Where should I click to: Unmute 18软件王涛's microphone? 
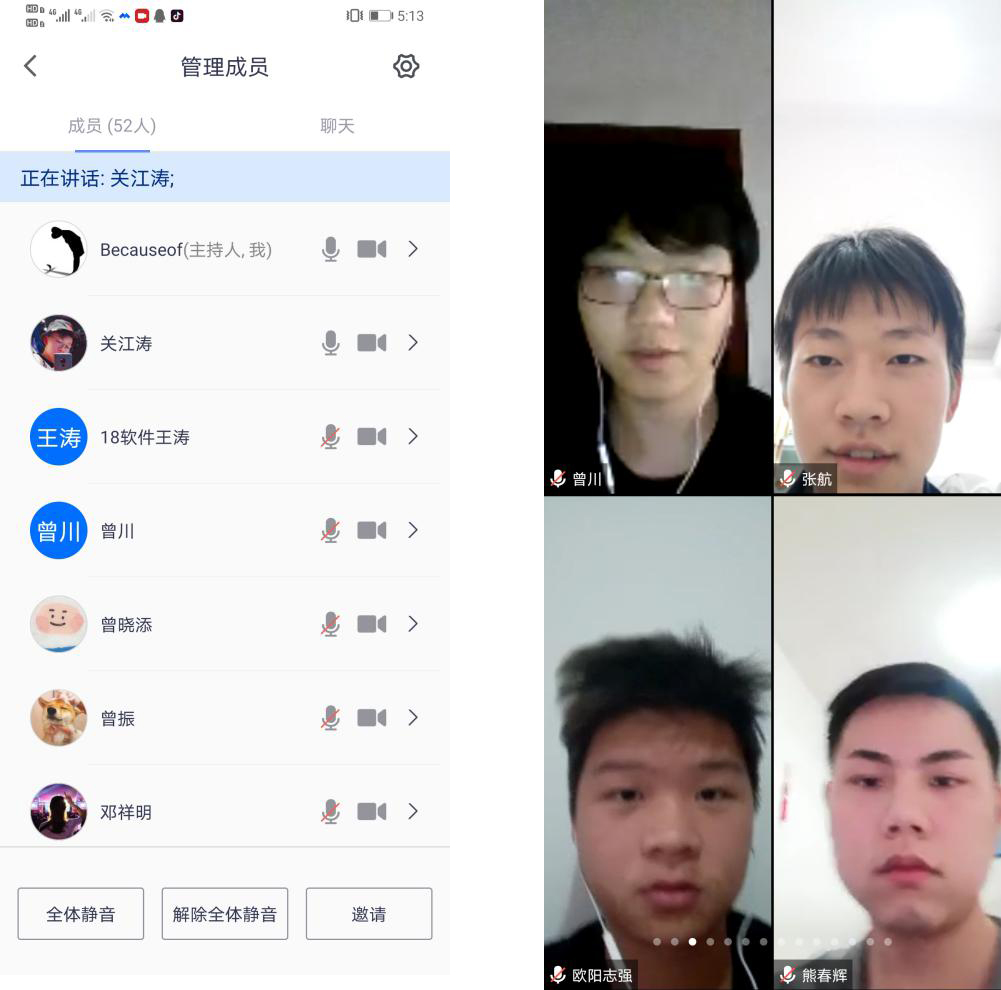[x=331, y=437]
